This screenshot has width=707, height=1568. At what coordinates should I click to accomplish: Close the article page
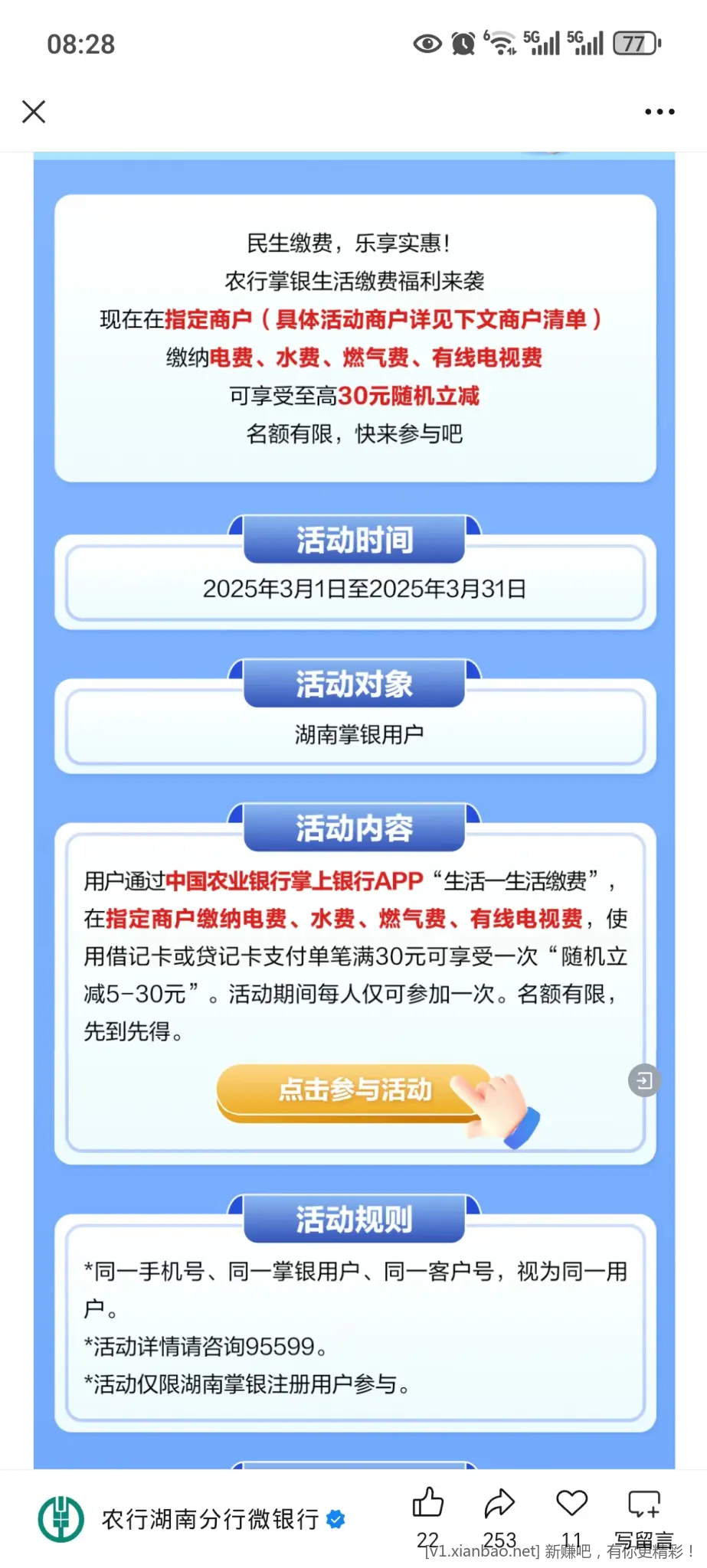coord(34,112)
